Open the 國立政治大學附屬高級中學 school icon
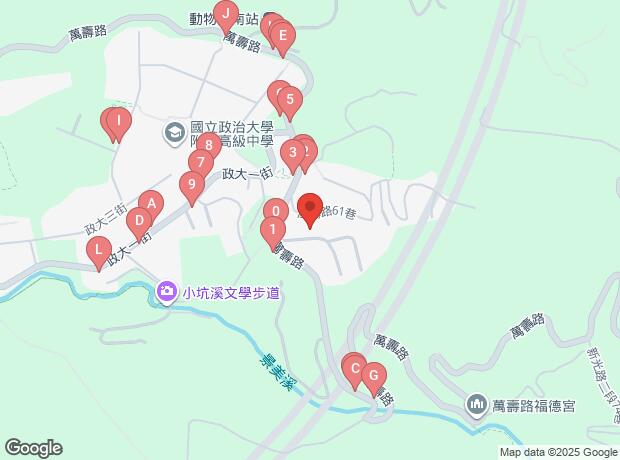Image resolution: width=620 pixels, height=460 pixels. (174, 131)
